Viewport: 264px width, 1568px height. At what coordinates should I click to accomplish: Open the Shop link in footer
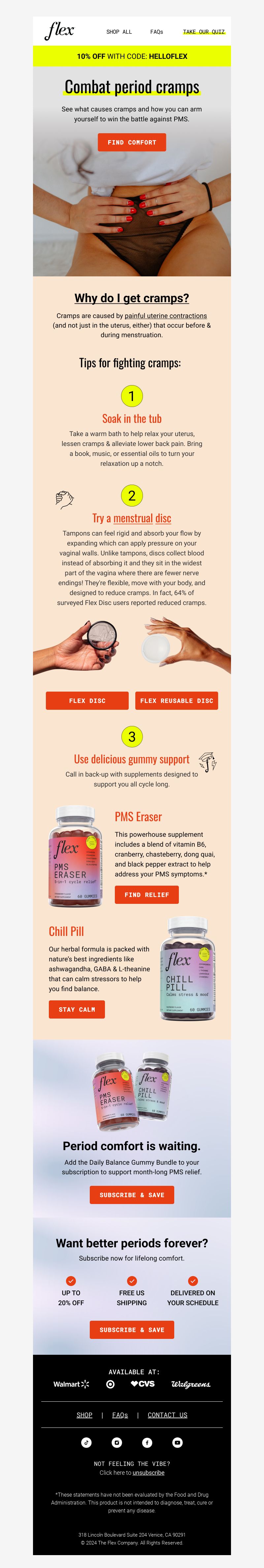click(x=84, y=1415)
